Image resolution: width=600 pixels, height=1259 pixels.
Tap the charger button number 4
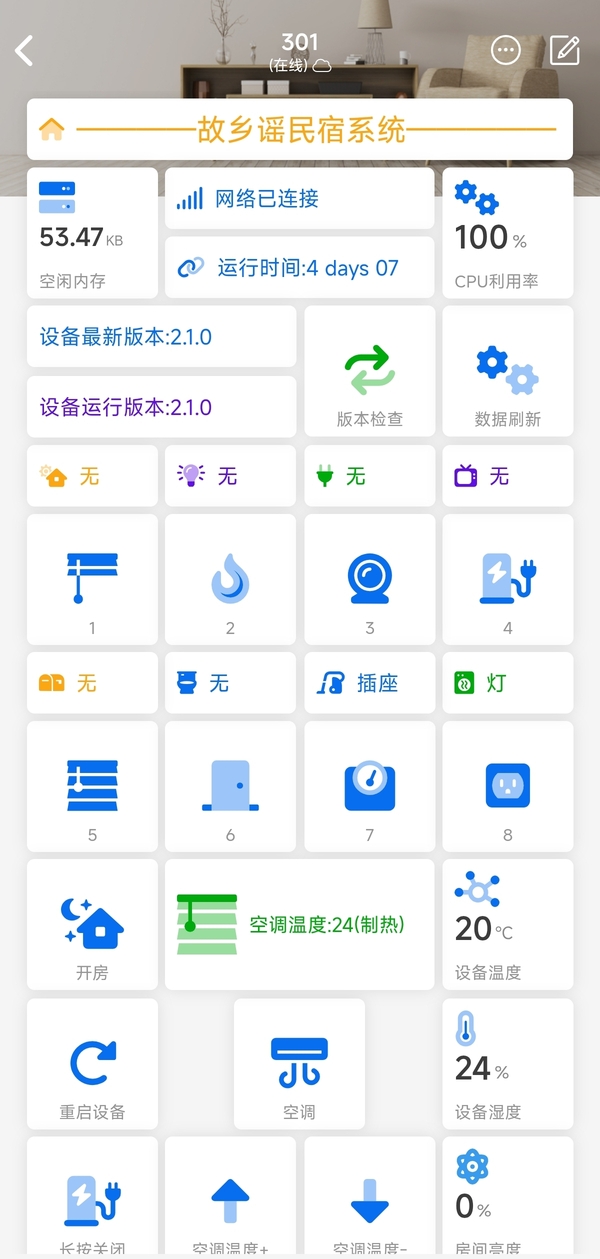click(x=508, y=580)
